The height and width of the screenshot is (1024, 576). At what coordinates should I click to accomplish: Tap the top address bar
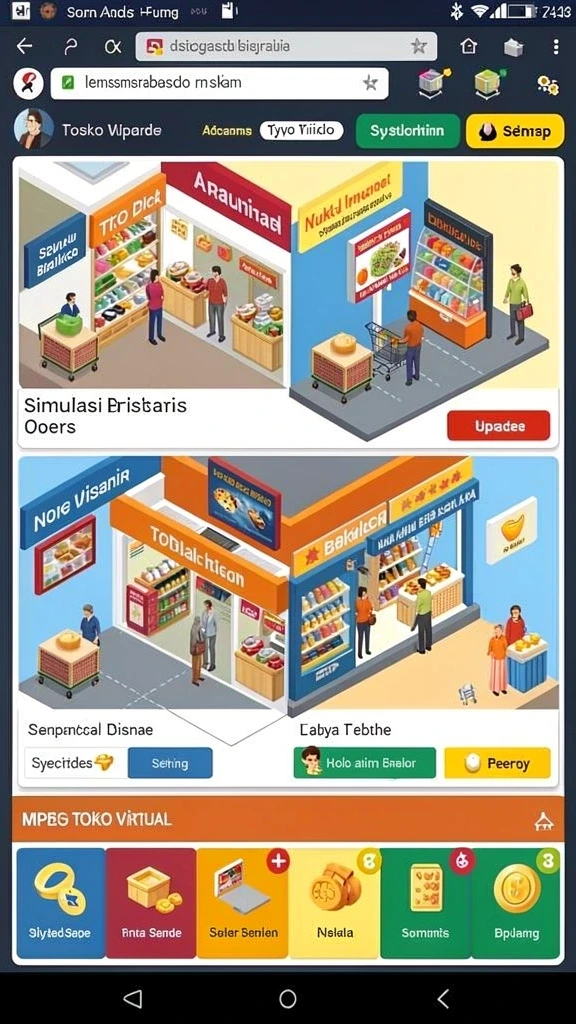click(x=286, y=46)
